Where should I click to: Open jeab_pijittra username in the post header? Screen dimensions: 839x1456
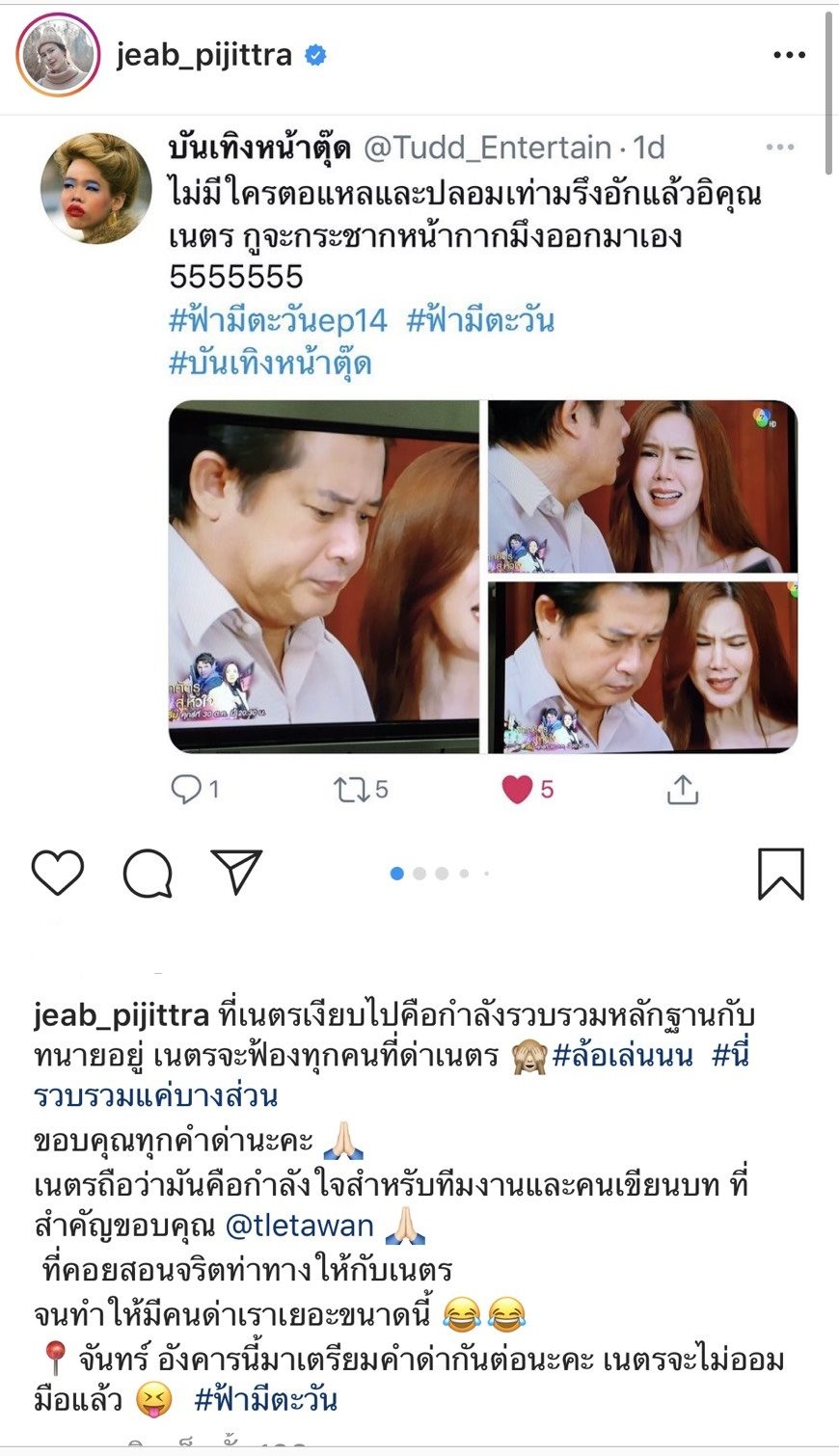pos(203,55)
